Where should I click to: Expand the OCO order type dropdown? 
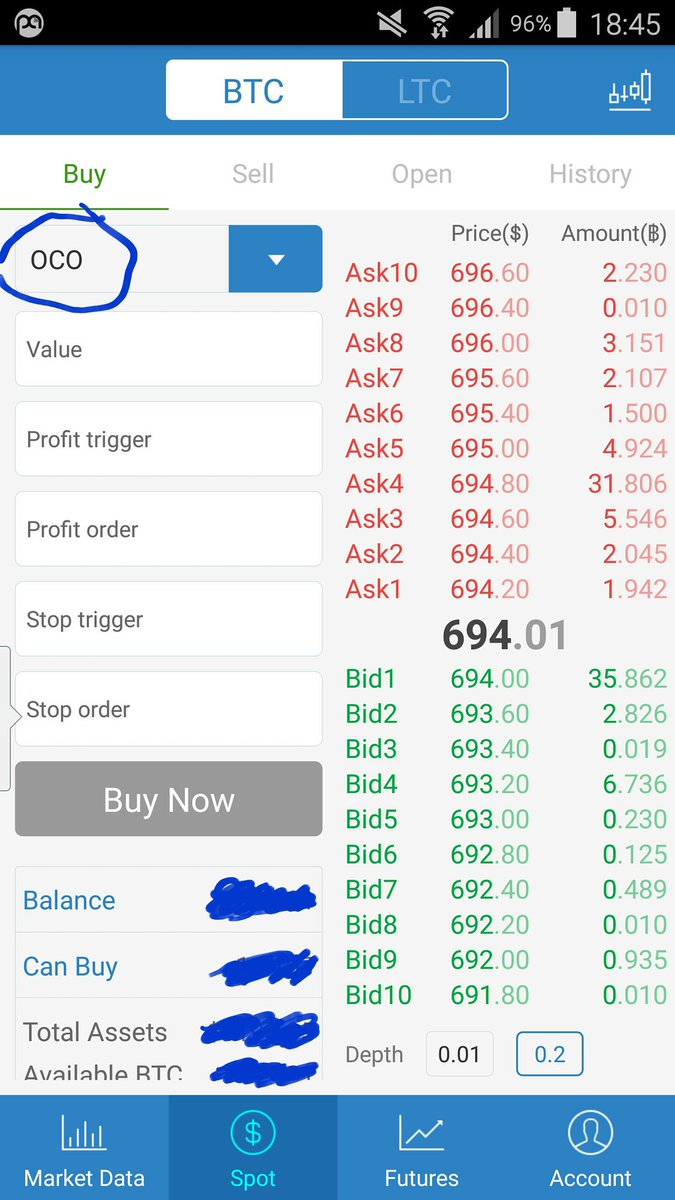click(x=276, y=260)
